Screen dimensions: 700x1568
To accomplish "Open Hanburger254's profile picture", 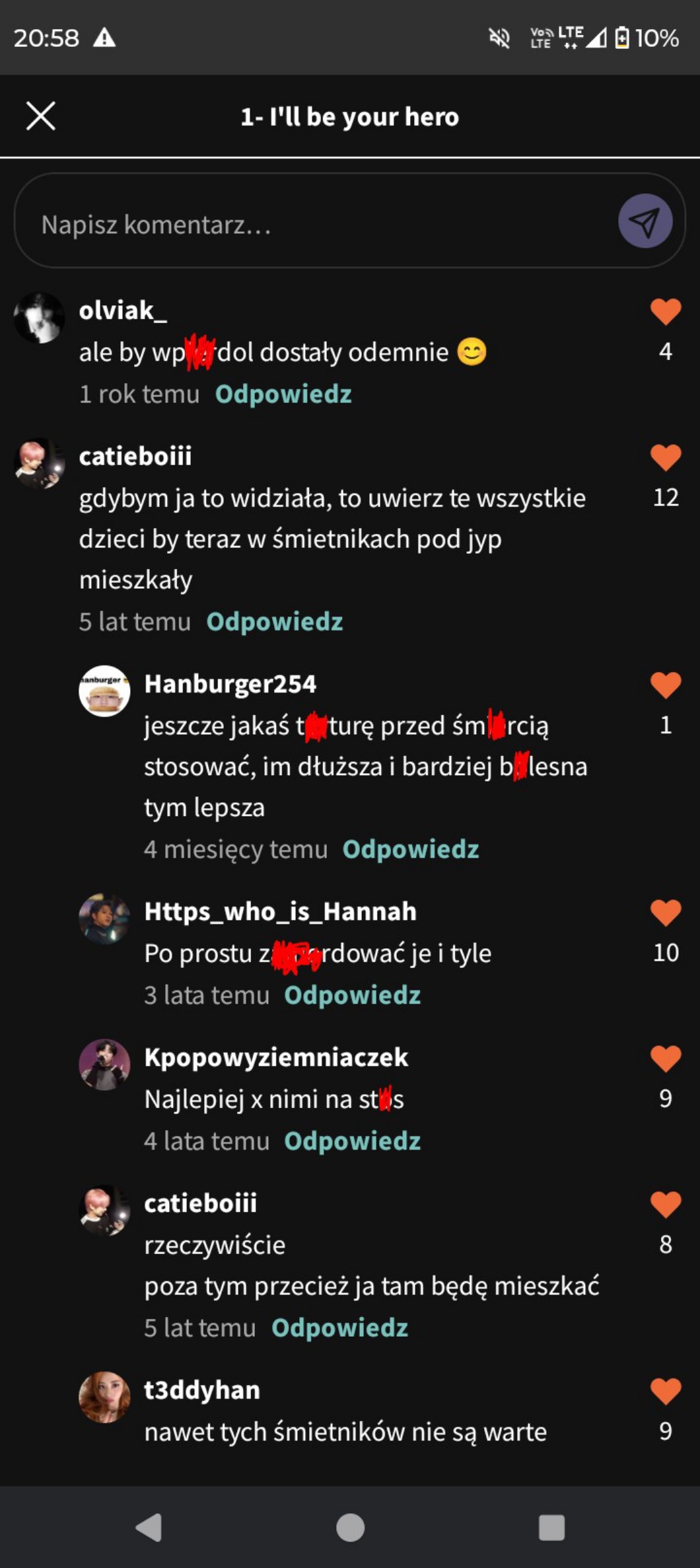I will click(x=104, y=691).
